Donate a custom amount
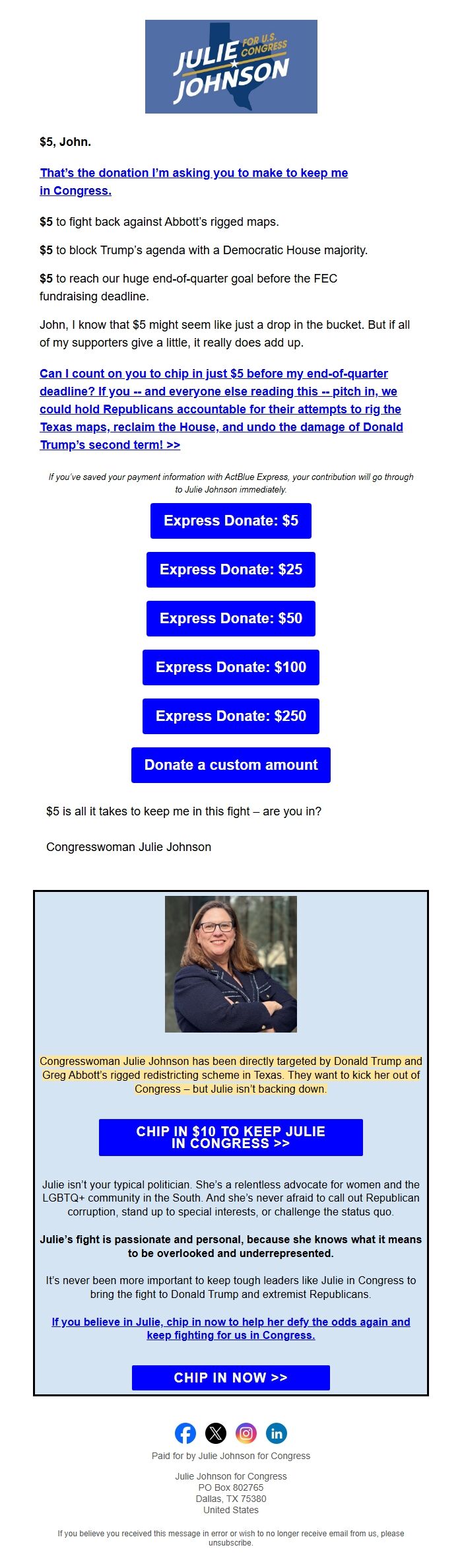The width and height of the screenshot is (462, 1568). click(x=230, y=765)
